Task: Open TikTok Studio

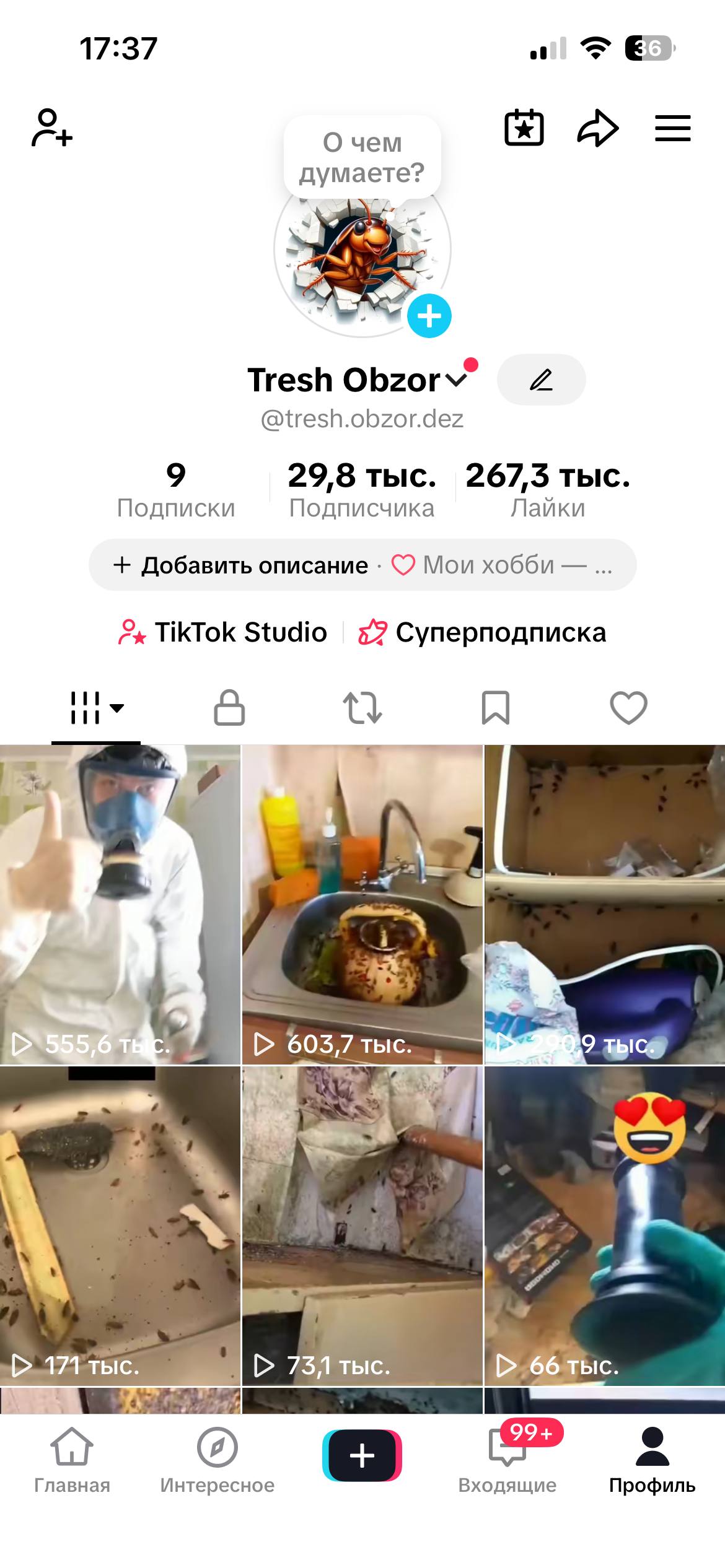Action: [x=223, y=632]
